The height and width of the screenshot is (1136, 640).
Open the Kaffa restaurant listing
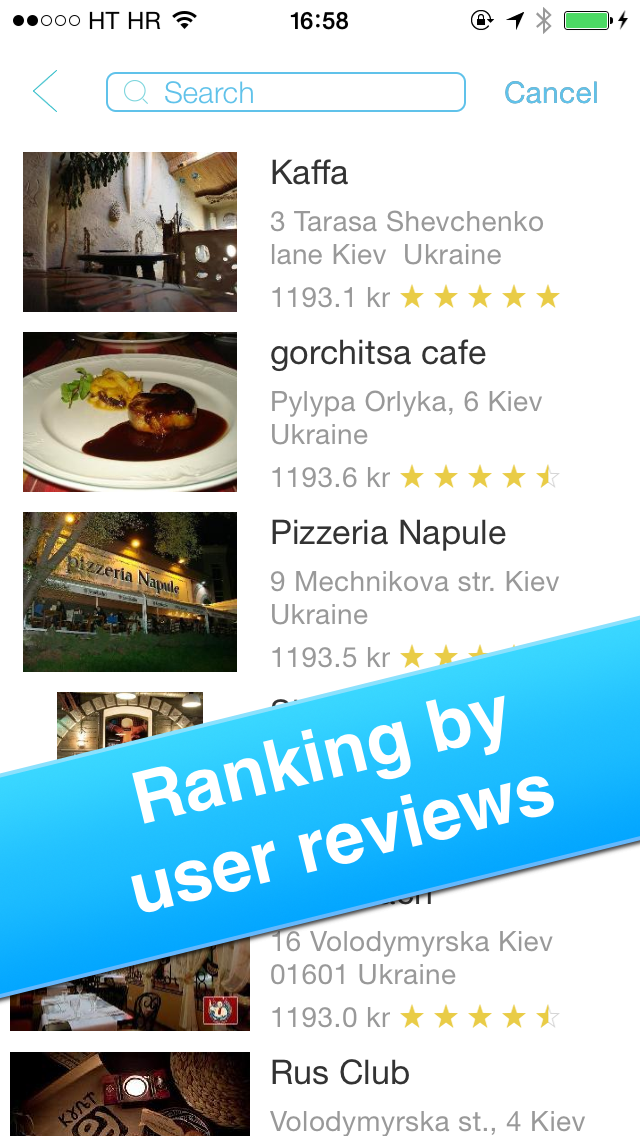coord(320,232)
